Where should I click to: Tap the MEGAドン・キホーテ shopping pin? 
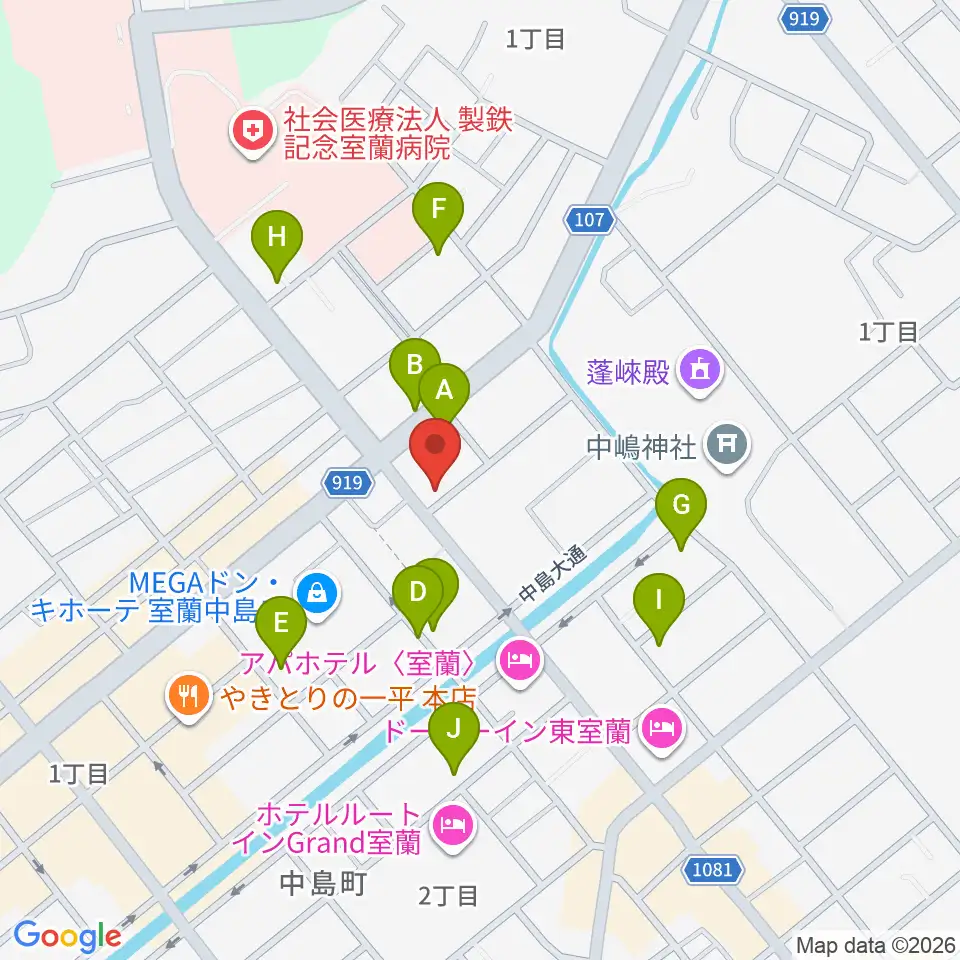(x=317, y=594)
